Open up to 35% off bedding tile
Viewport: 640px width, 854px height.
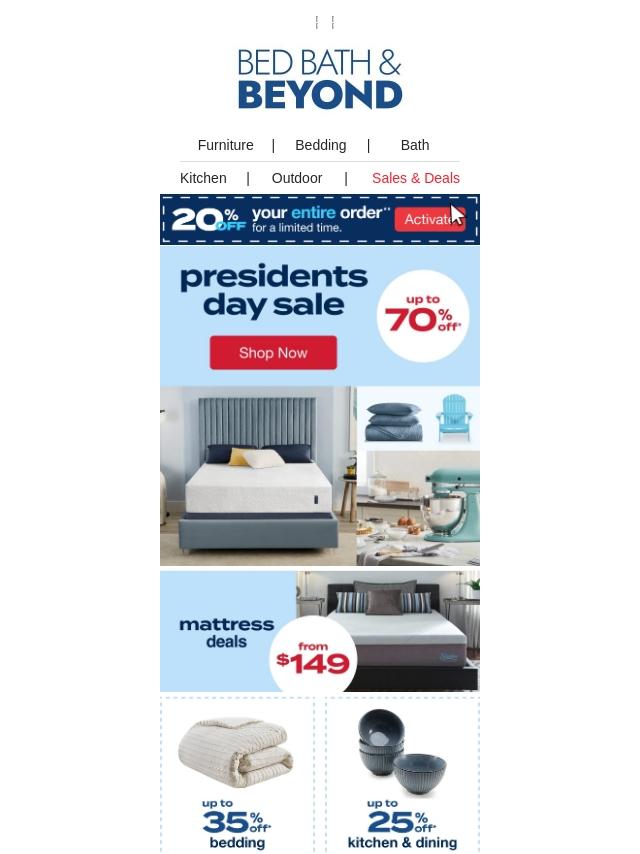click(x=237, y=775)
